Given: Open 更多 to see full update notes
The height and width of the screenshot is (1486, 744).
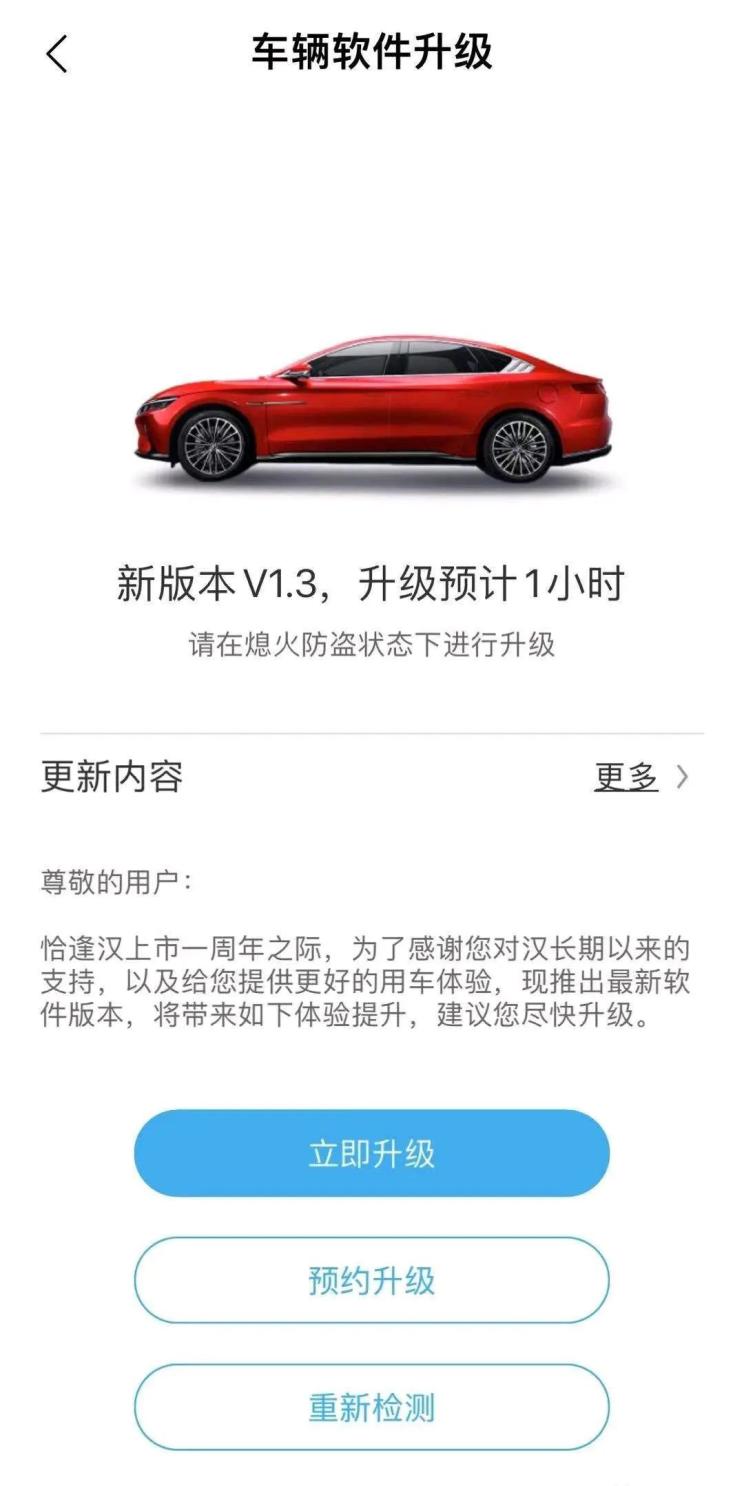Looking at the screenshot, I should click(625, 777).
